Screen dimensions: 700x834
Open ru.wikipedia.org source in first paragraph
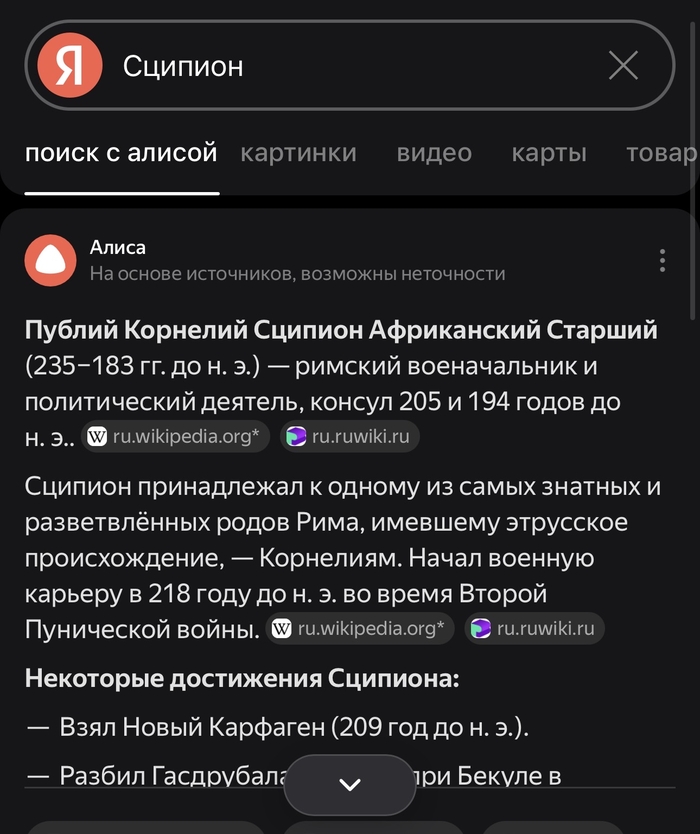click(176, 437)
